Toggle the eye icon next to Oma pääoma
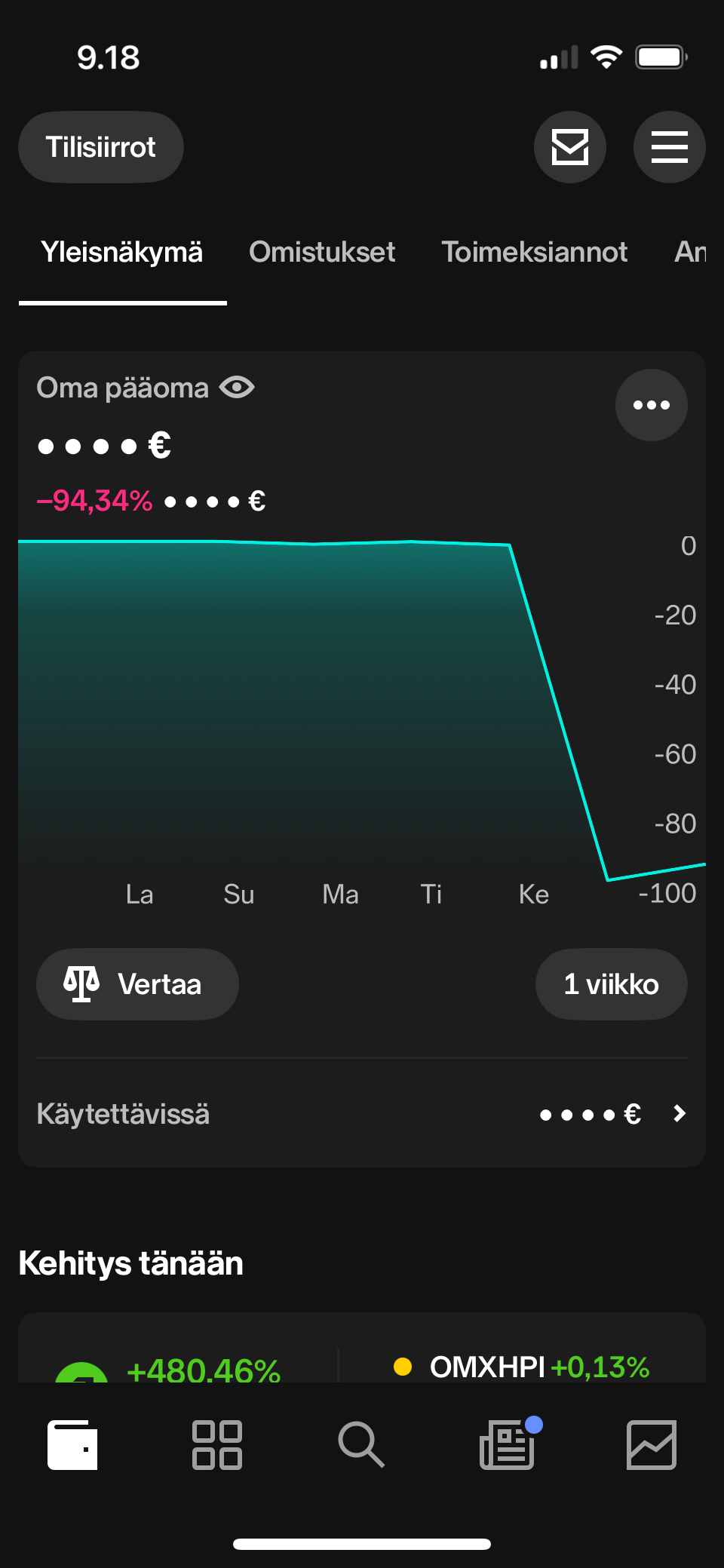The image size is (724, 1568). tap(237, 388)
